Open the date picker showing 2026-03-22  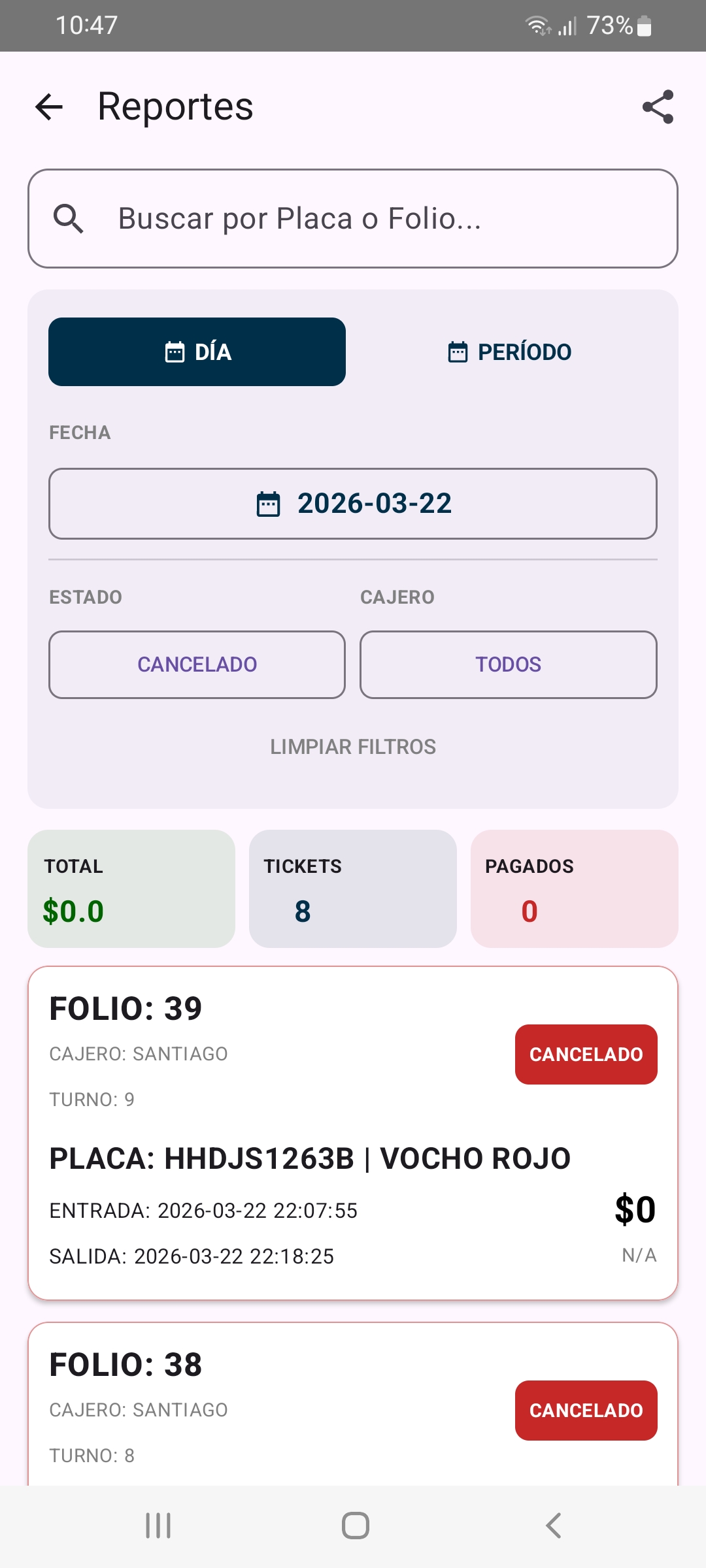[x=353, y=504]
